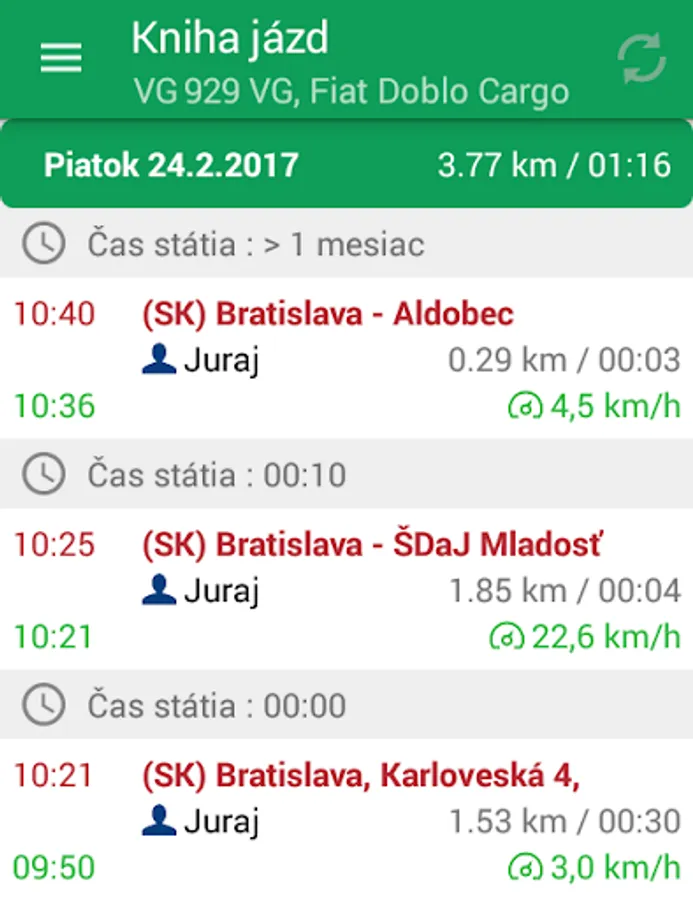Open the Bratislava - Aldobec trip

346,358
